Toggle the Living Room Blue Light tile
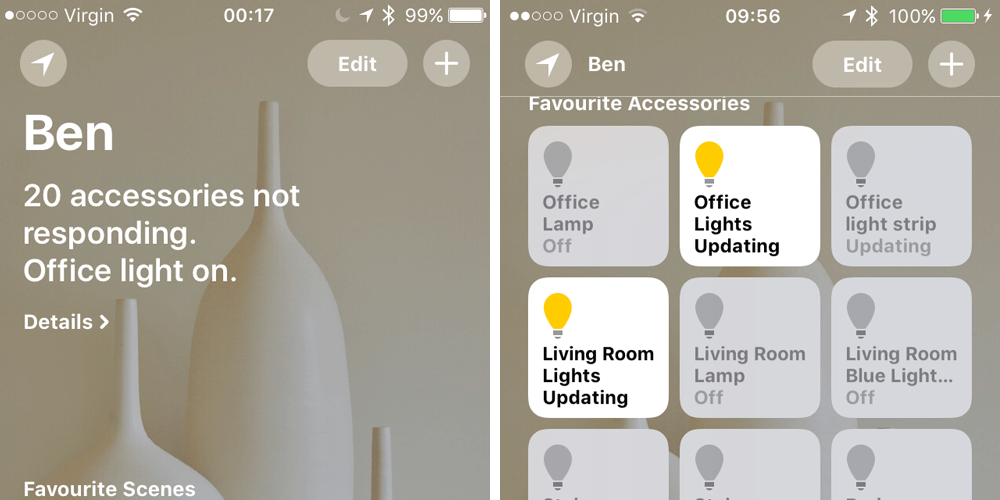1000x500 pixels. tap(900, 347)
